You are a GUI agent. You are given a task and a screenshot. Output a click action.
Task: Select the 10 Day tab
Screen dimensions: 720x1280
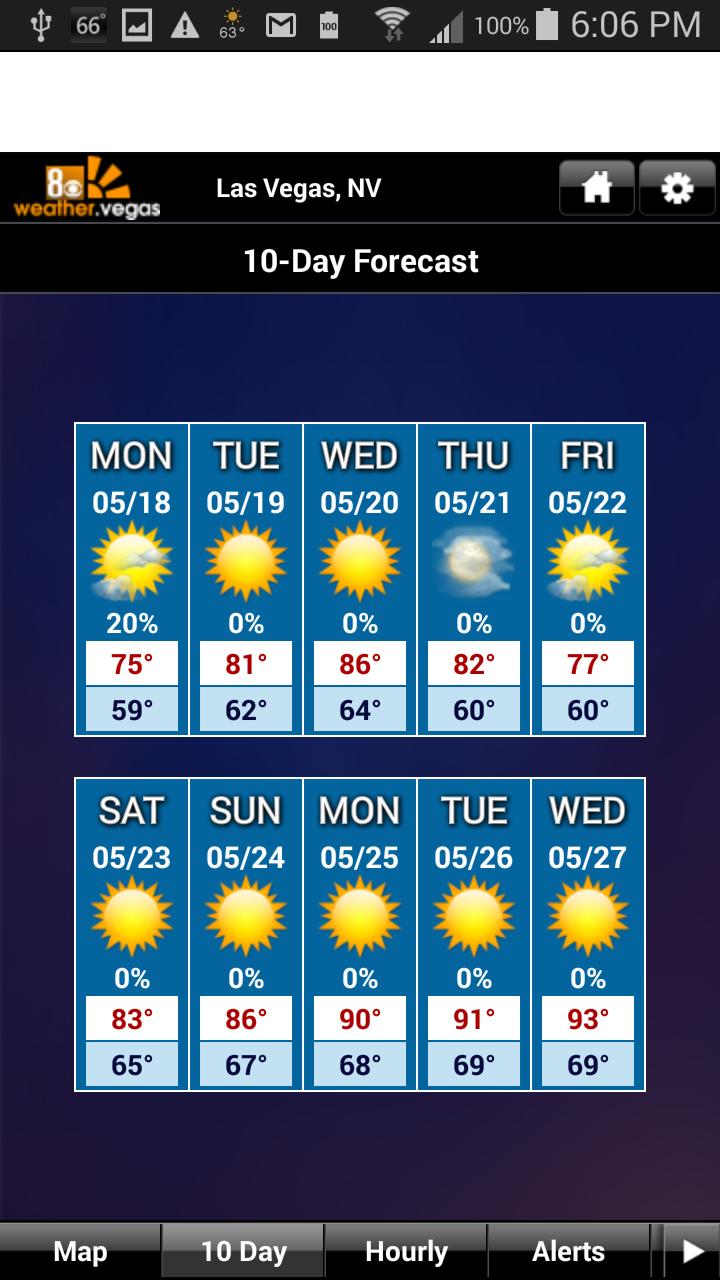tap(243, 1250)
